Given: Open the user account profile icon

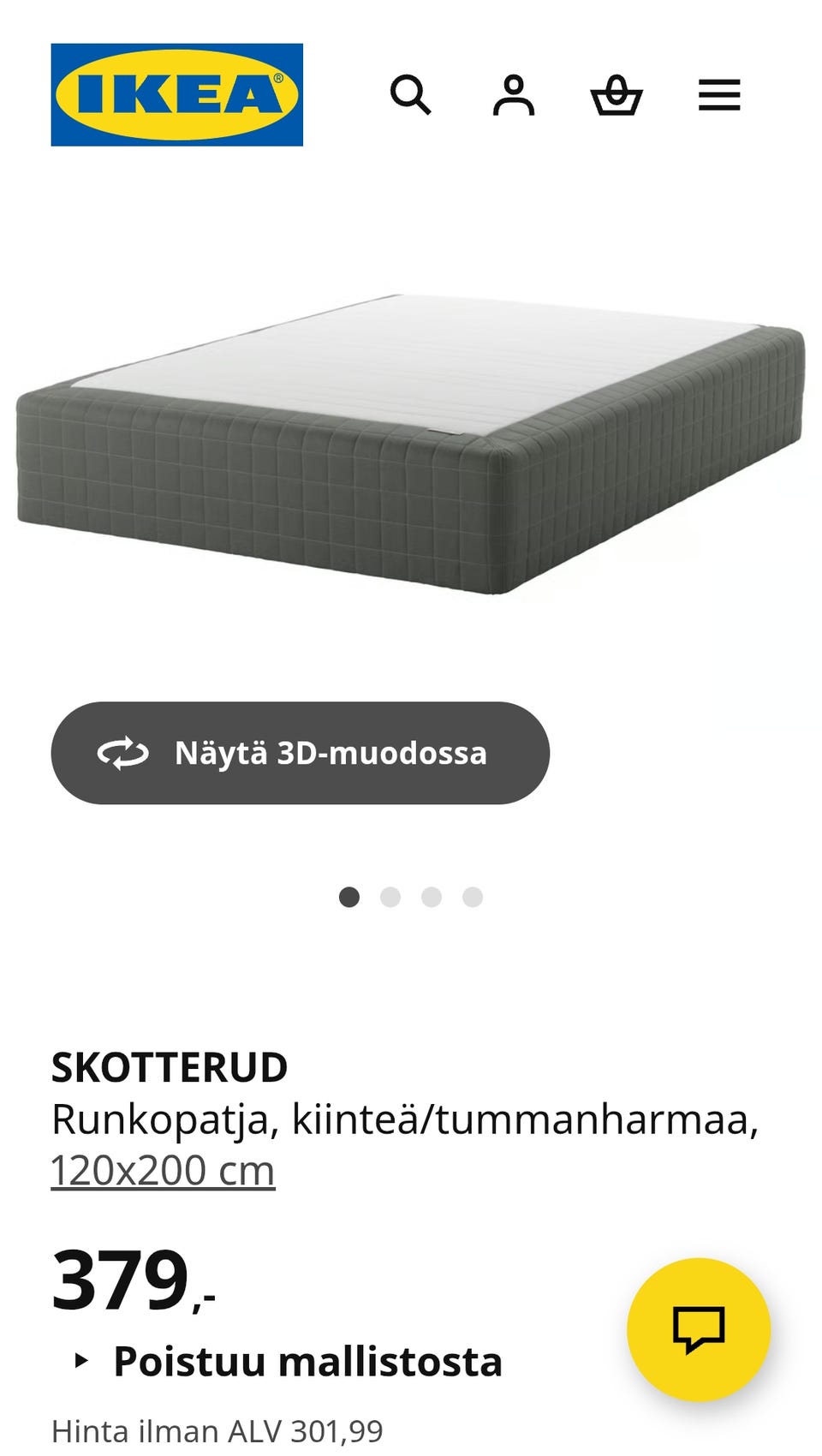Looking at the screenshot, I should click(x=514, y=95).
